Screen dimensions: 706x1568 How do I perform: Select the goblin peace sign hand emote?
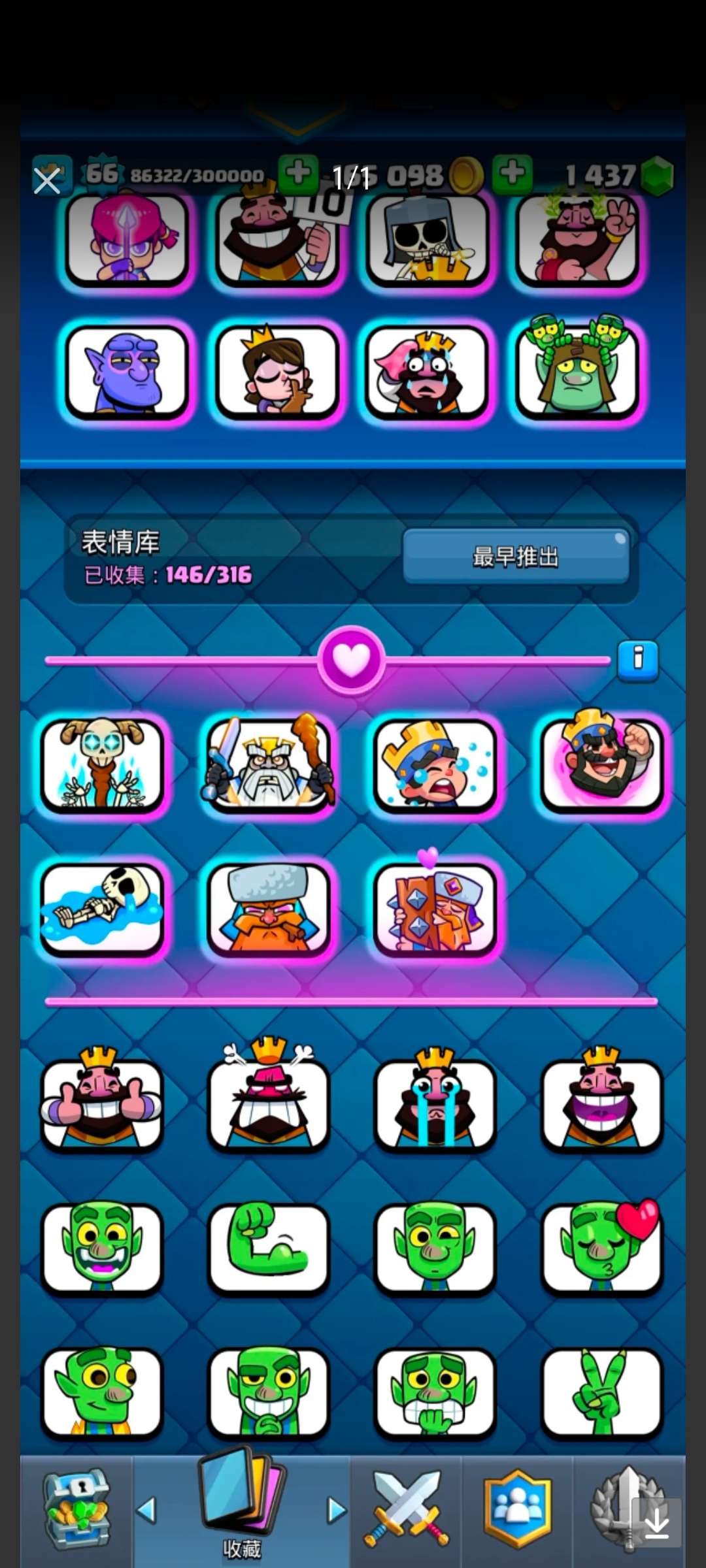601,1393
